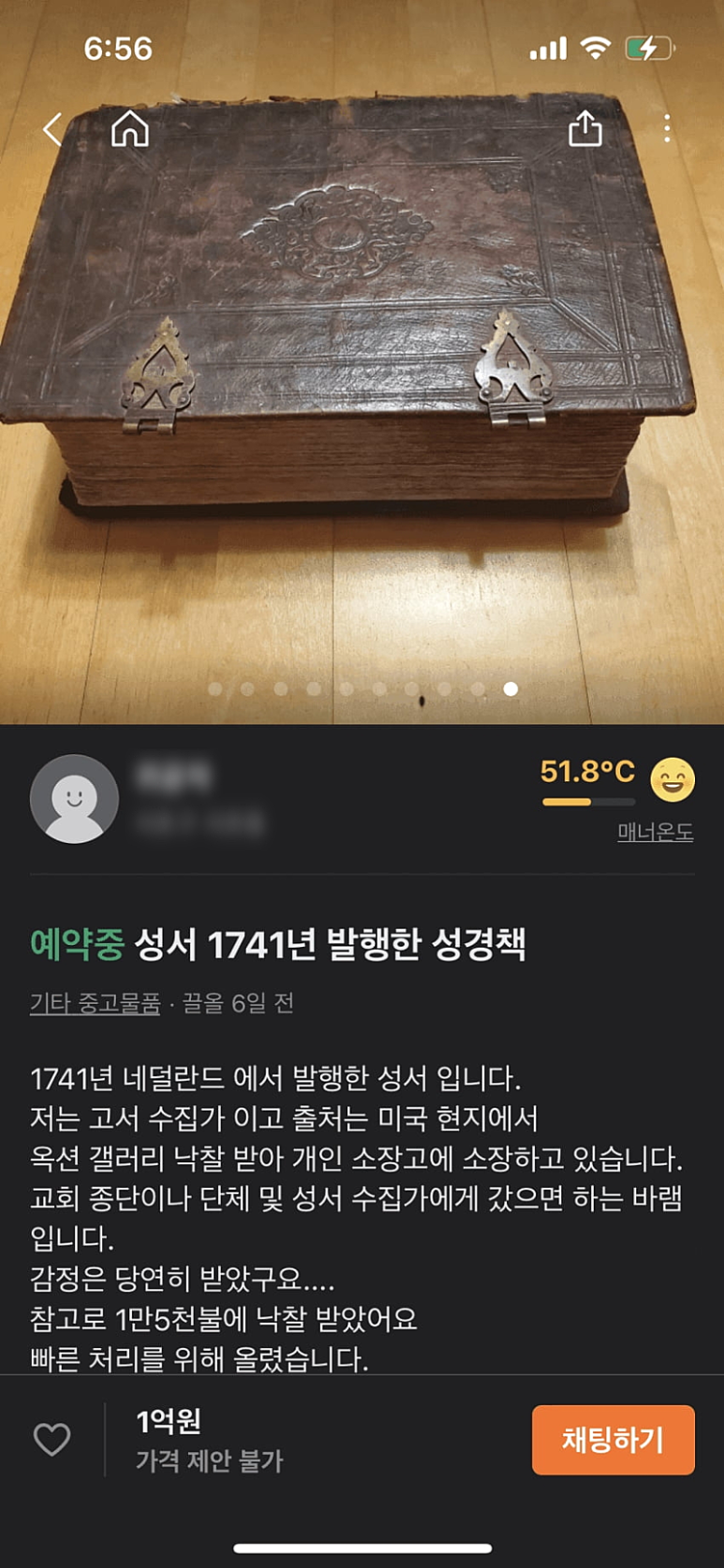Open the 매너온도 info link
This screenshot has height=1568, width=724.
point(655,832)
